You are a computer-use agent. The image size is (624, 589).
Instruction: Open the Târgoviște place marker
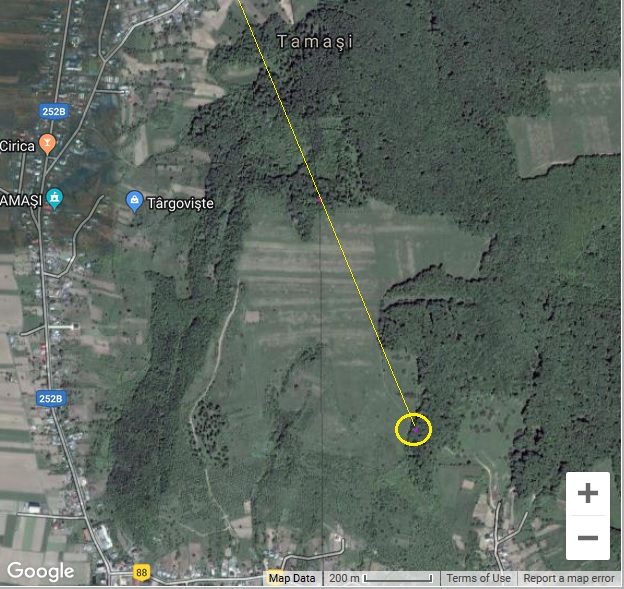[x=134, y=202]
